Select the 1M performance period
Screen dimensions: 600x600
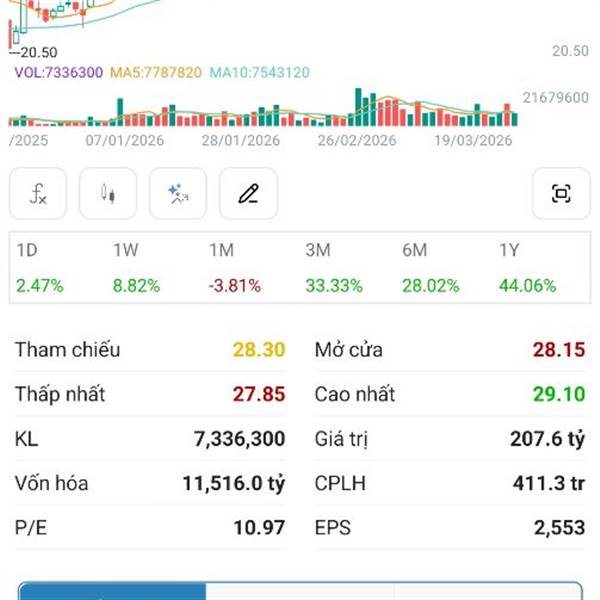click(x=235, y=267)
